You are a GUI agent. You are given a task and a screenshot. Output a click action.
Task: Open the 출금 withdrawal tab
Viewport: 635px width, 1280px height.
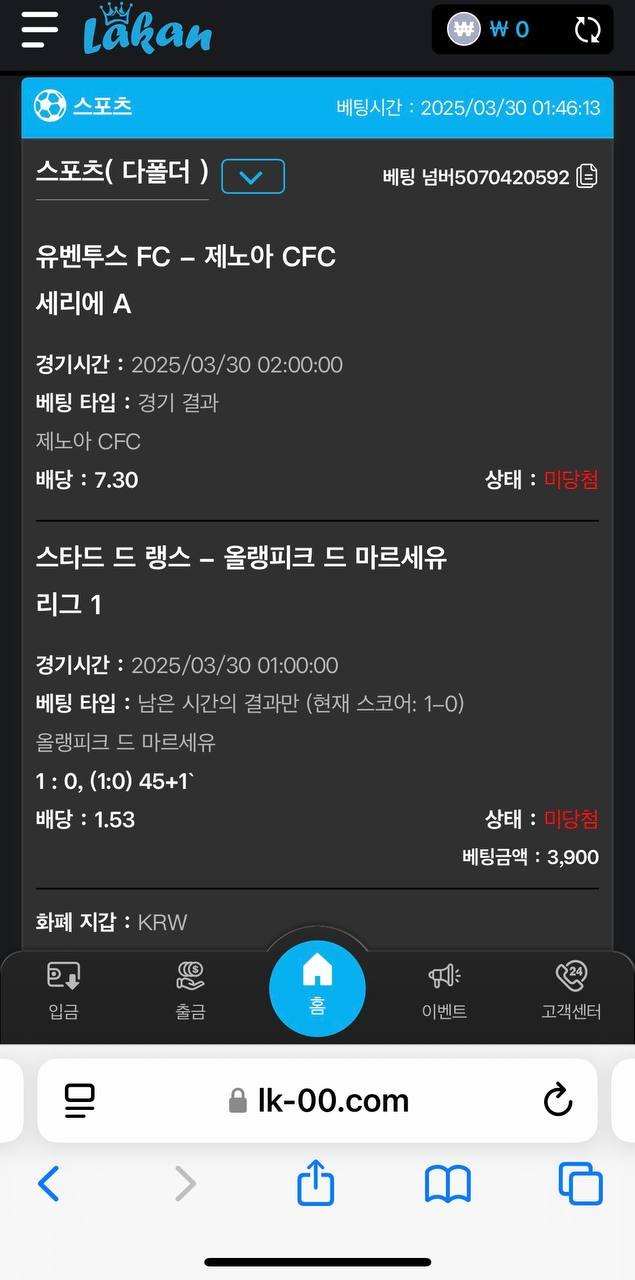pos(190,990)
